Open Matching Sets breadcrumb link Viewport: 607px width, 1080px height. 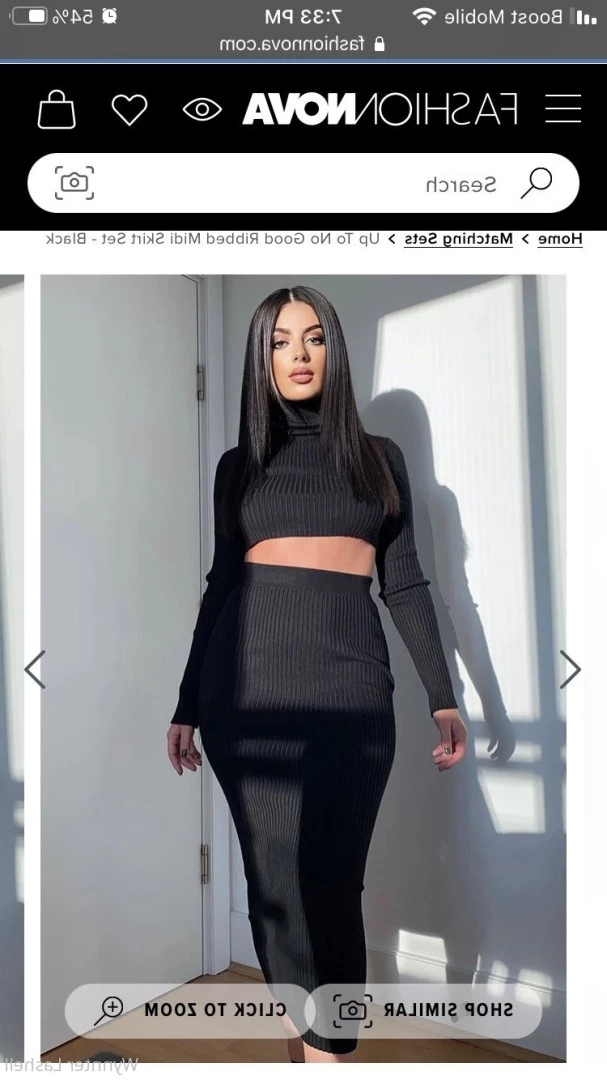point(457,239)
